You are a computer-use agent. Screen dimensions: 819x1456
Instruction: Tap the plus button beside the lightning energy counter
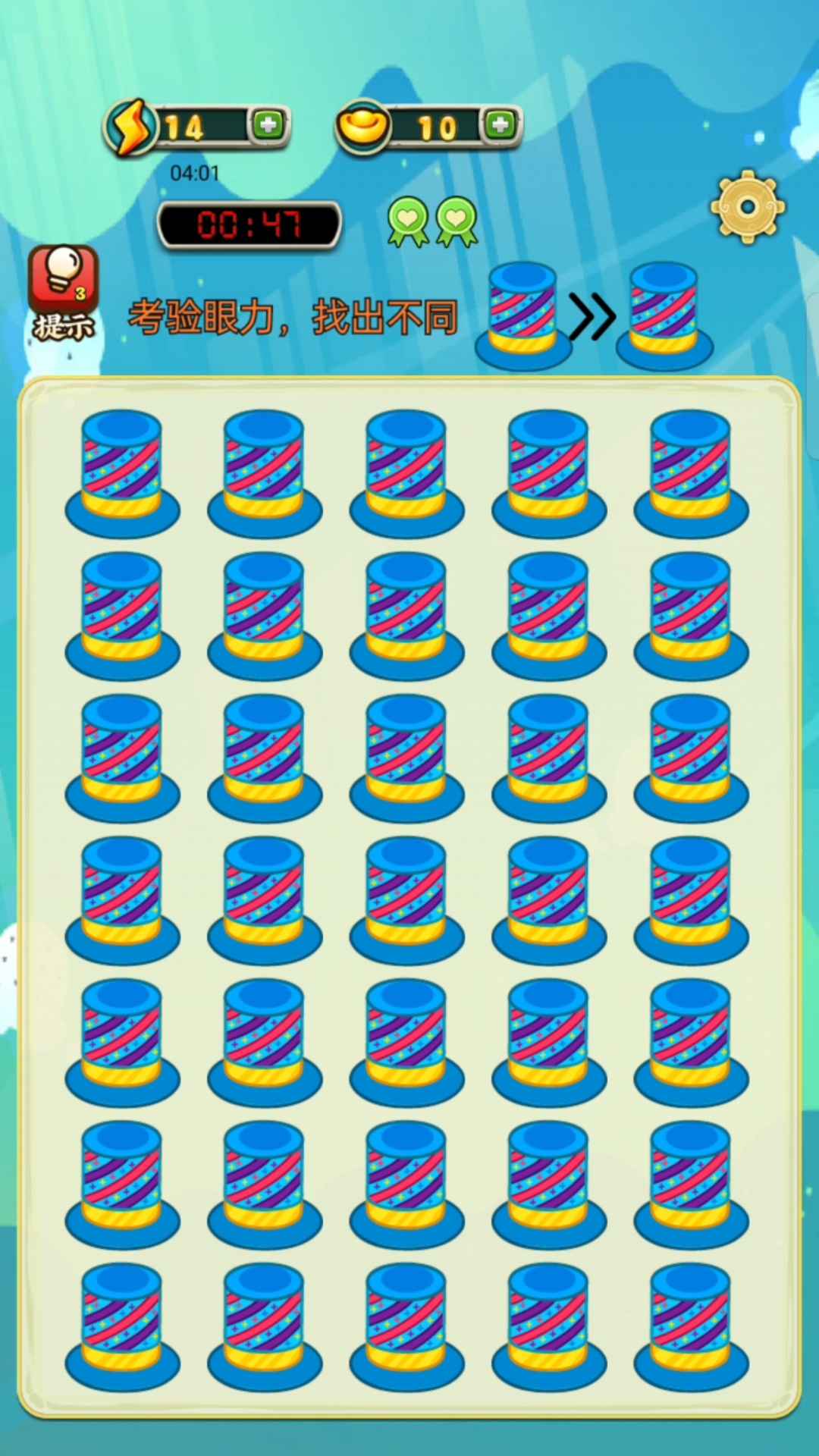(x=268, y=124)
